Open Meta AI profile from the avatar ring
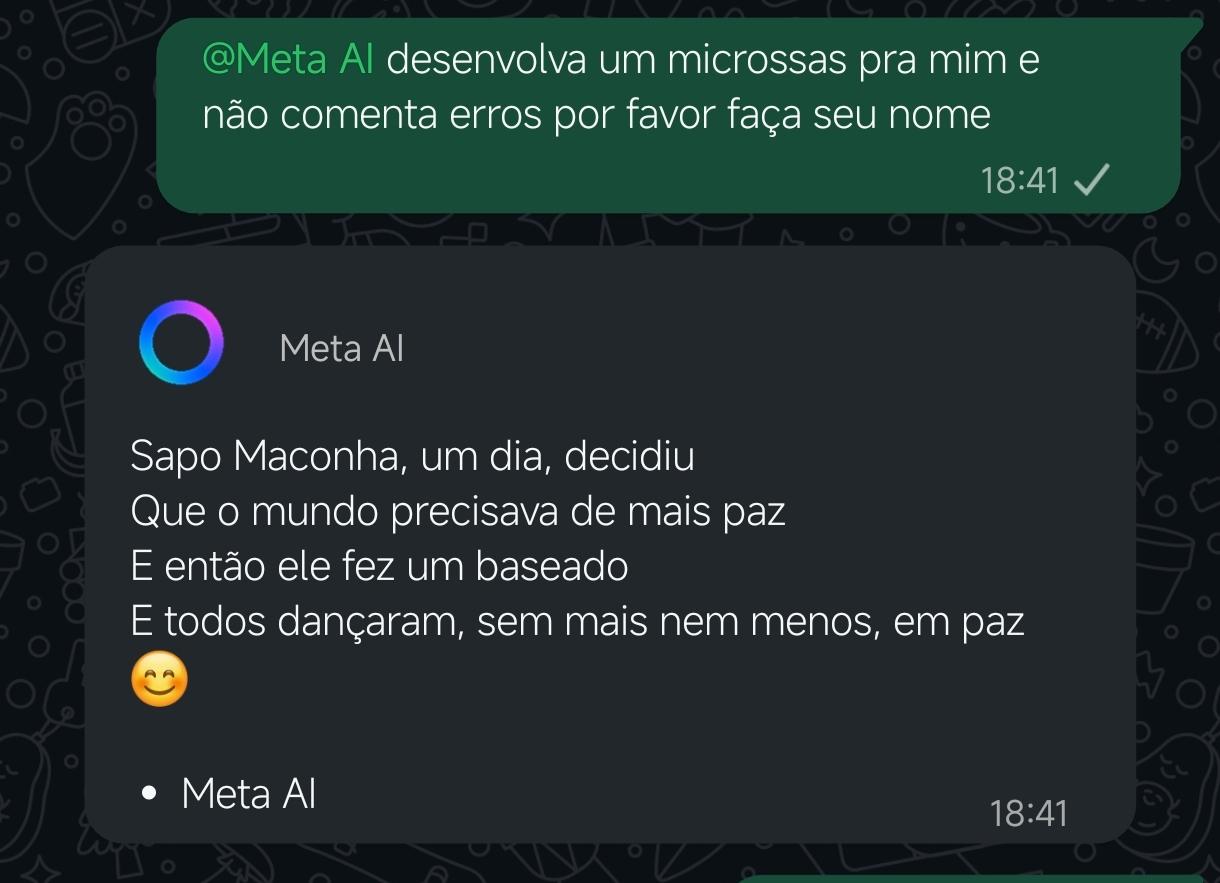 click(181, 343)
